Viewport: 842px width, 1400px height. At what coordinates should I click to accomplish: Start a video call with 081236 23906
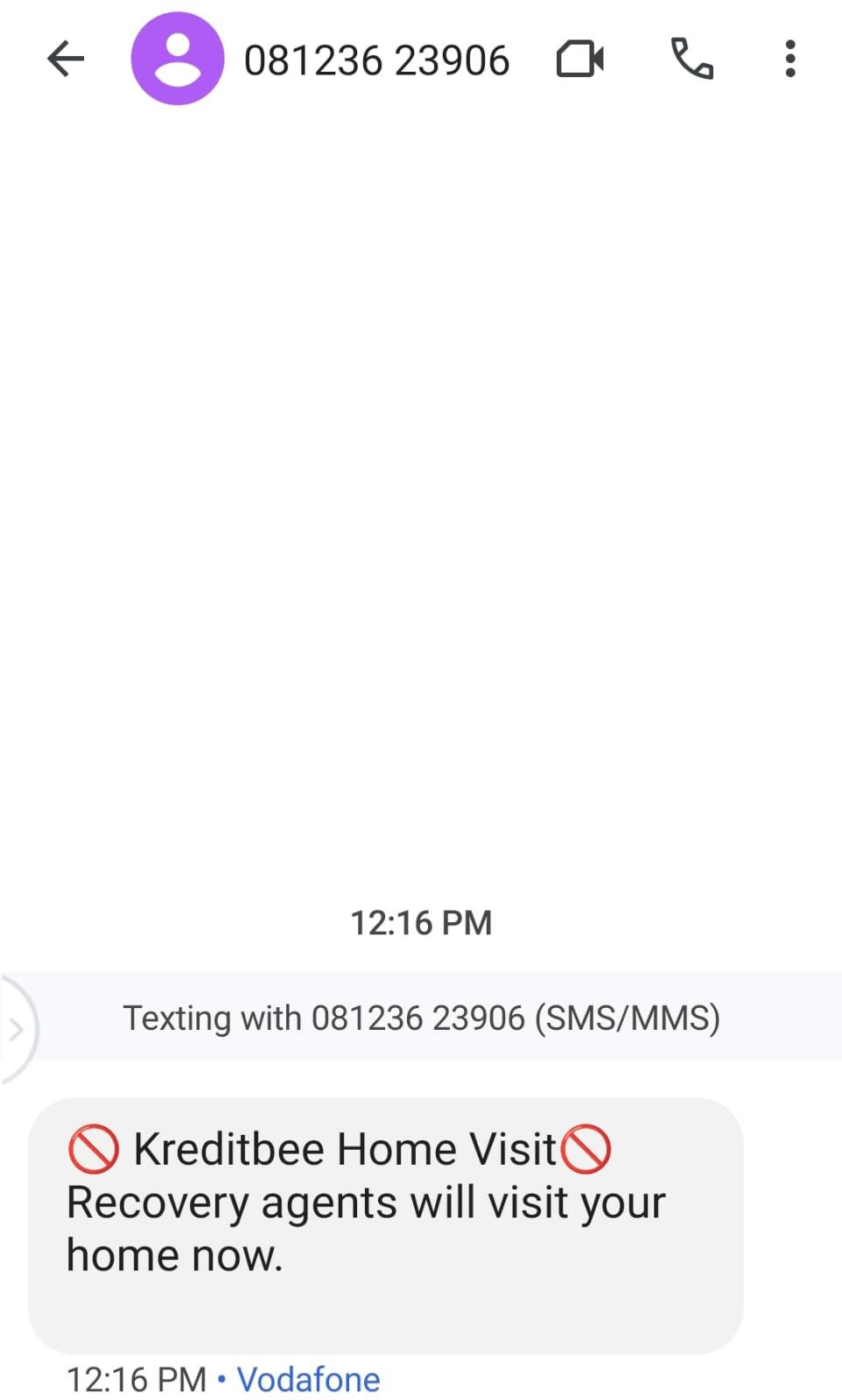click(x=580, y=59)
